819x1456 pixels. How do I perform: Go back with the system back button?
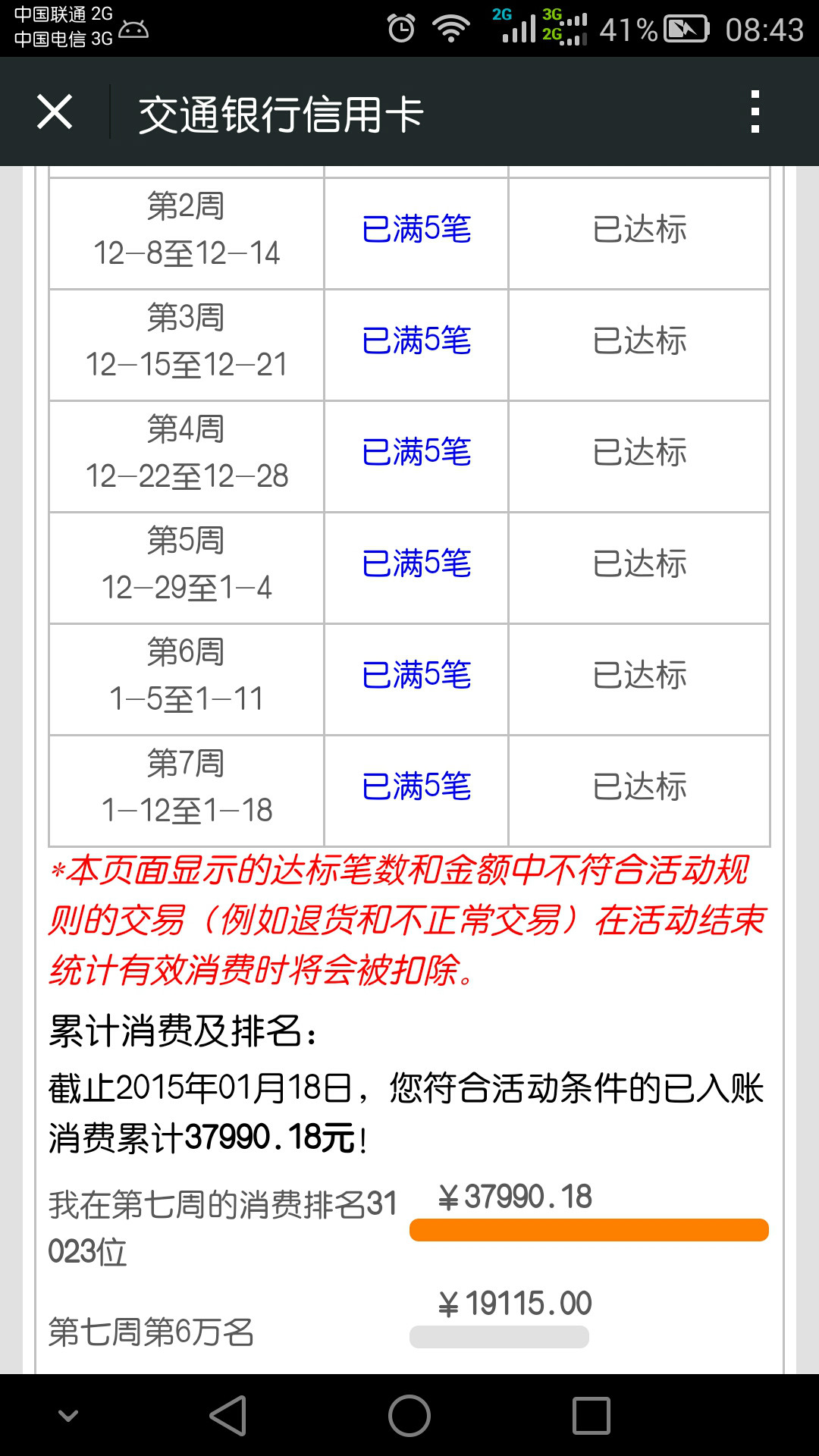pos(228,1416)
